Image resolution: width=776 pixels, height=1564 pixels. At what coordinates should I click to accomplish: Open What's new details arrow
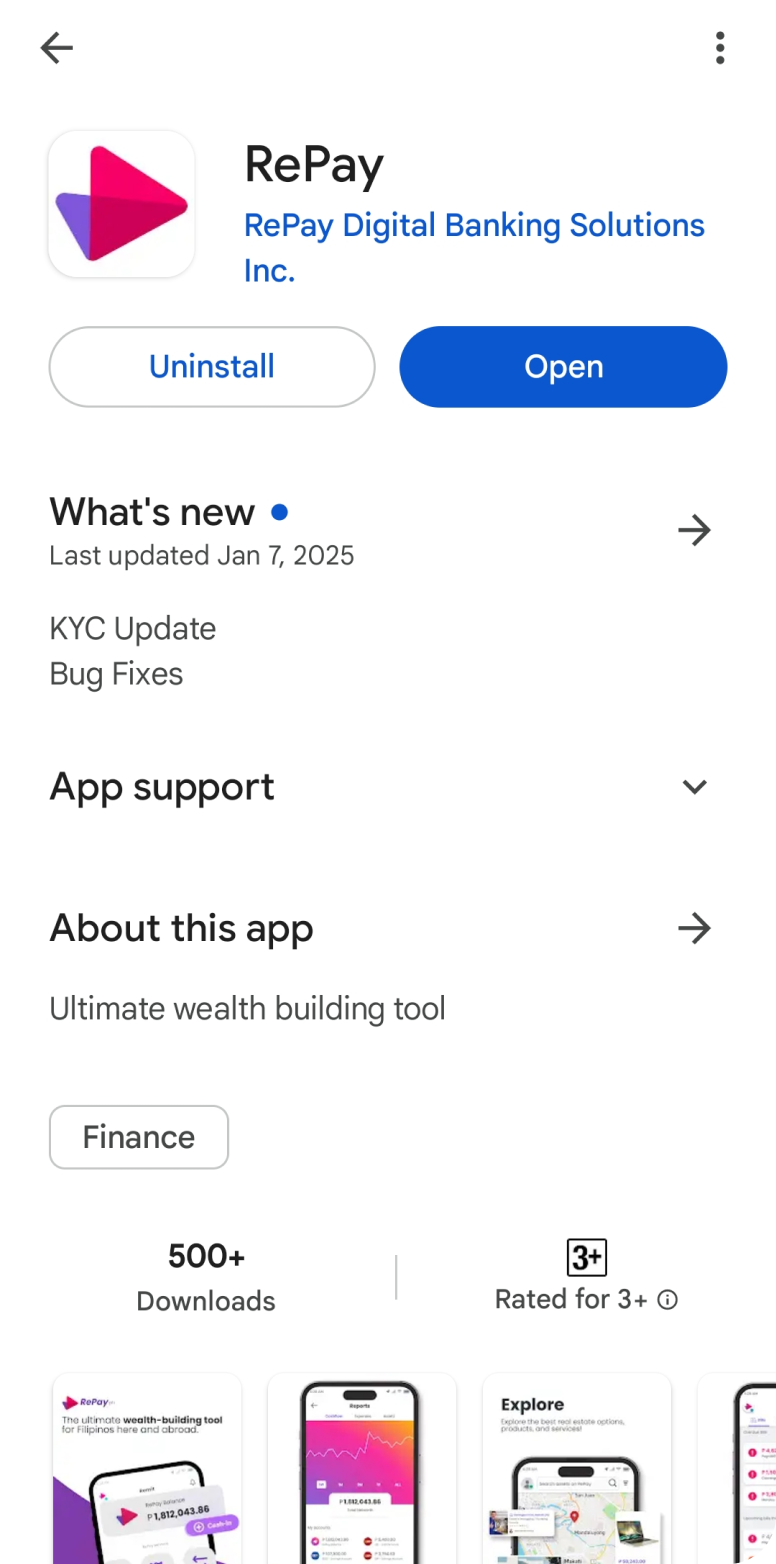[694, 530]
